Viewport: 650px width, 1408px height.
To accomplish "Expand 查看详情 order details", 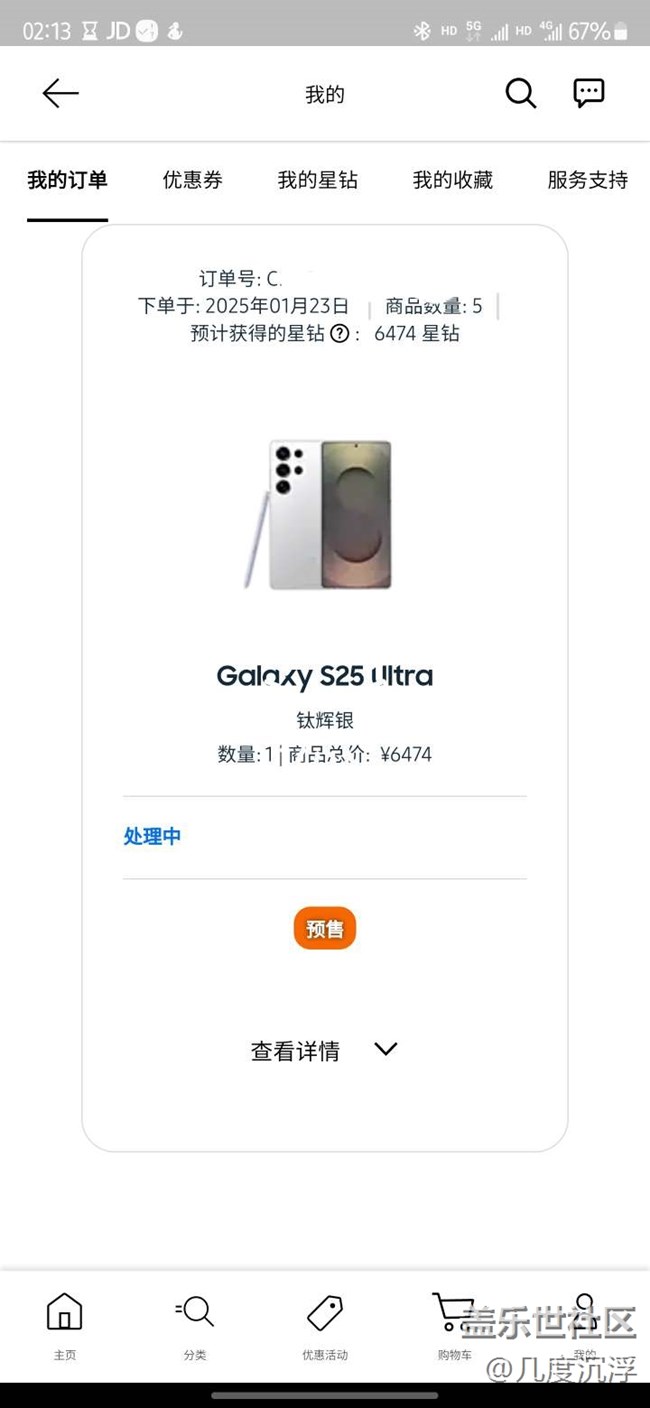I will pos(324,1050).
